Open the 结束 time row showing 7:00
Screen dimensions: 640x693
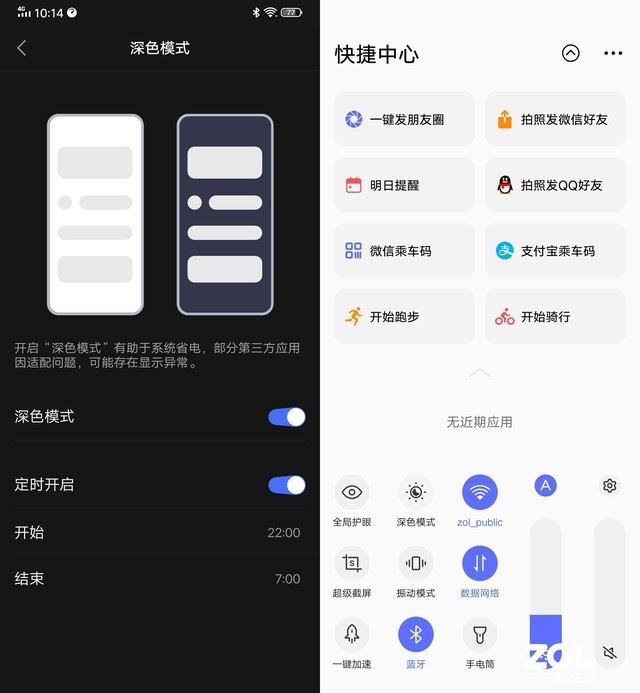pos(158,578)
